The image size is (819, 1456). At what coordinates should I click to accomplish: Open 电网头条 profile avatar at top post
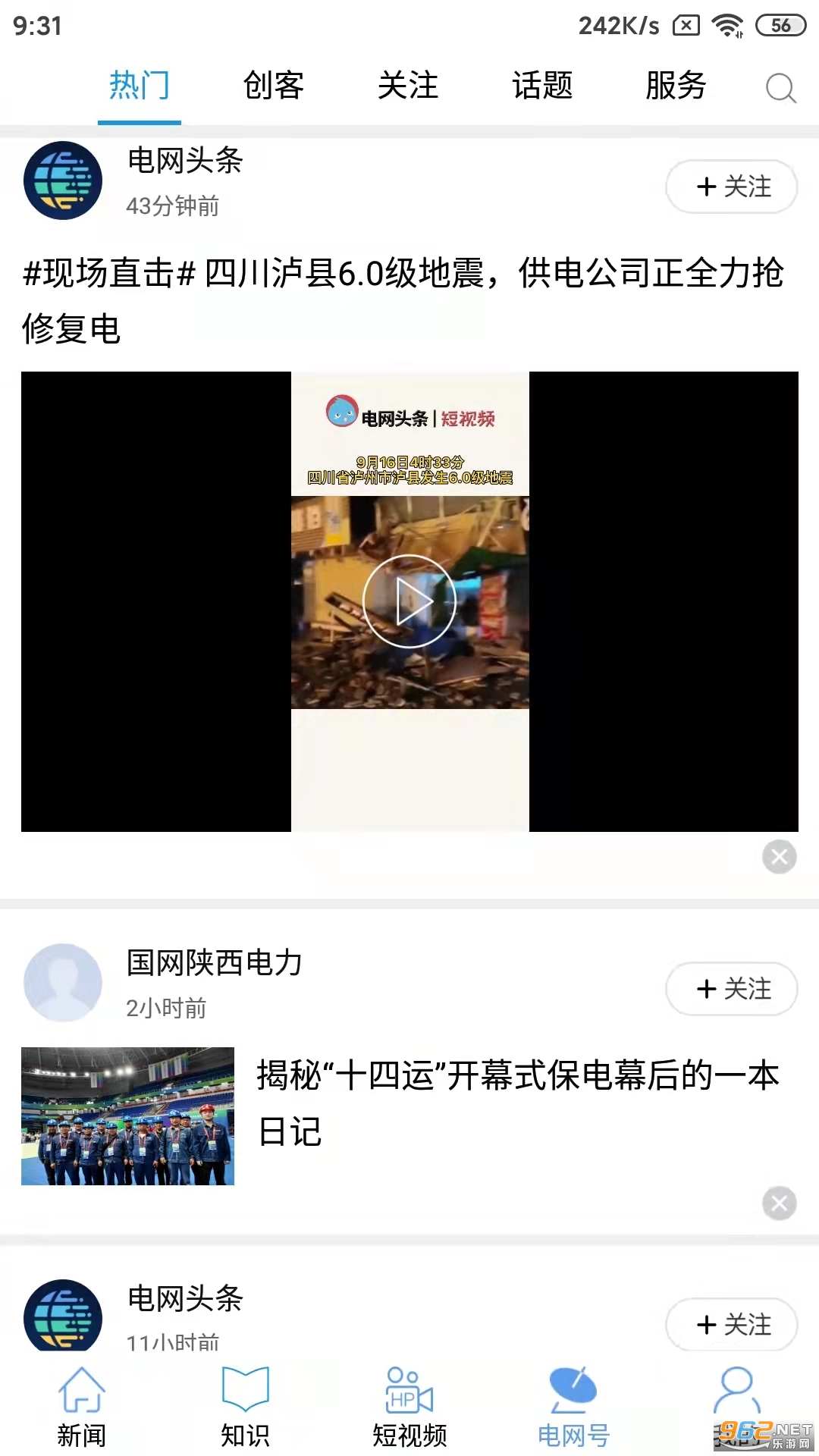coord(63,180)
